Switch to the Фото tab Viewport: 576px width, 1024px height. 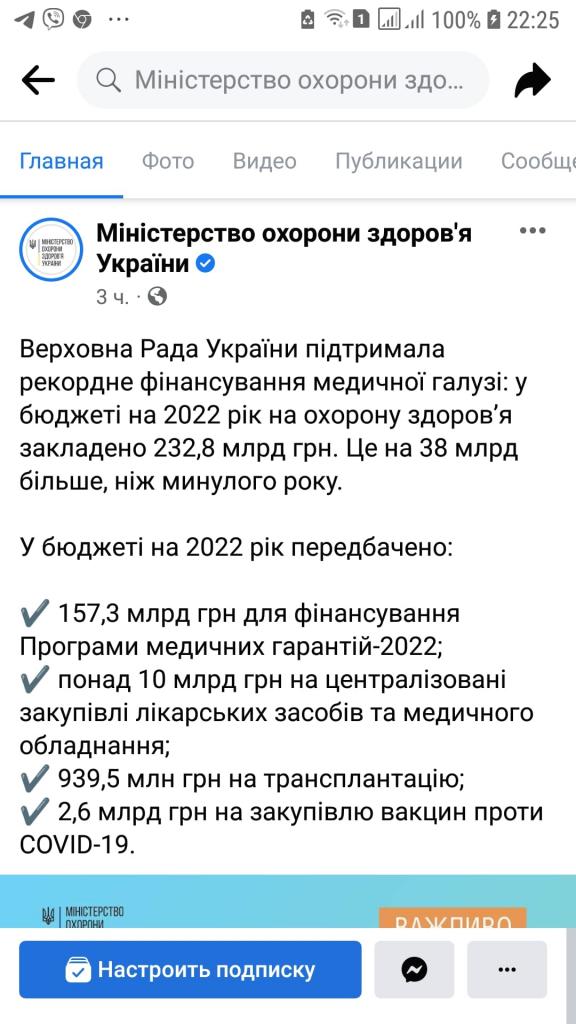(x=168, y=161)
